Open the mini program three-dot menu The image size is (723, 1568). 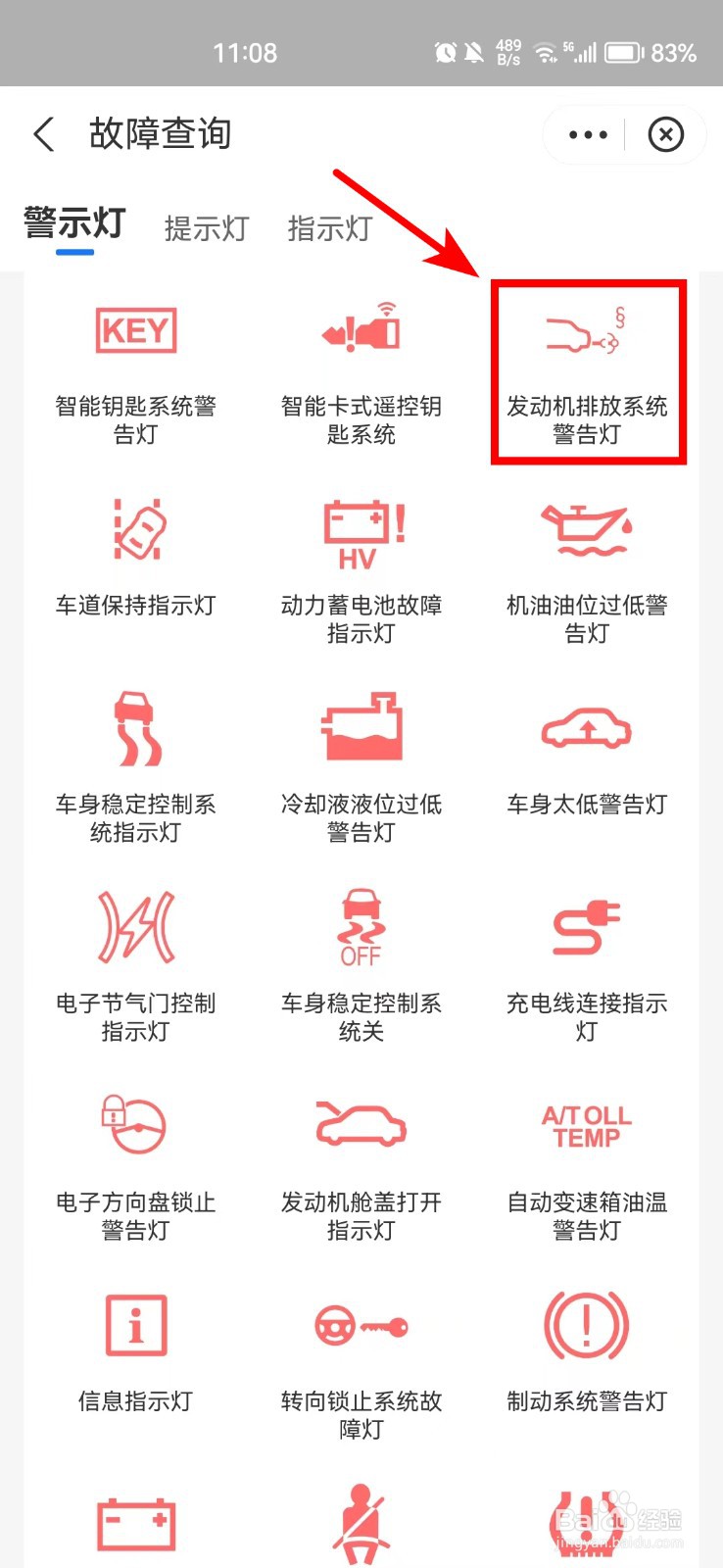(588, 134)
